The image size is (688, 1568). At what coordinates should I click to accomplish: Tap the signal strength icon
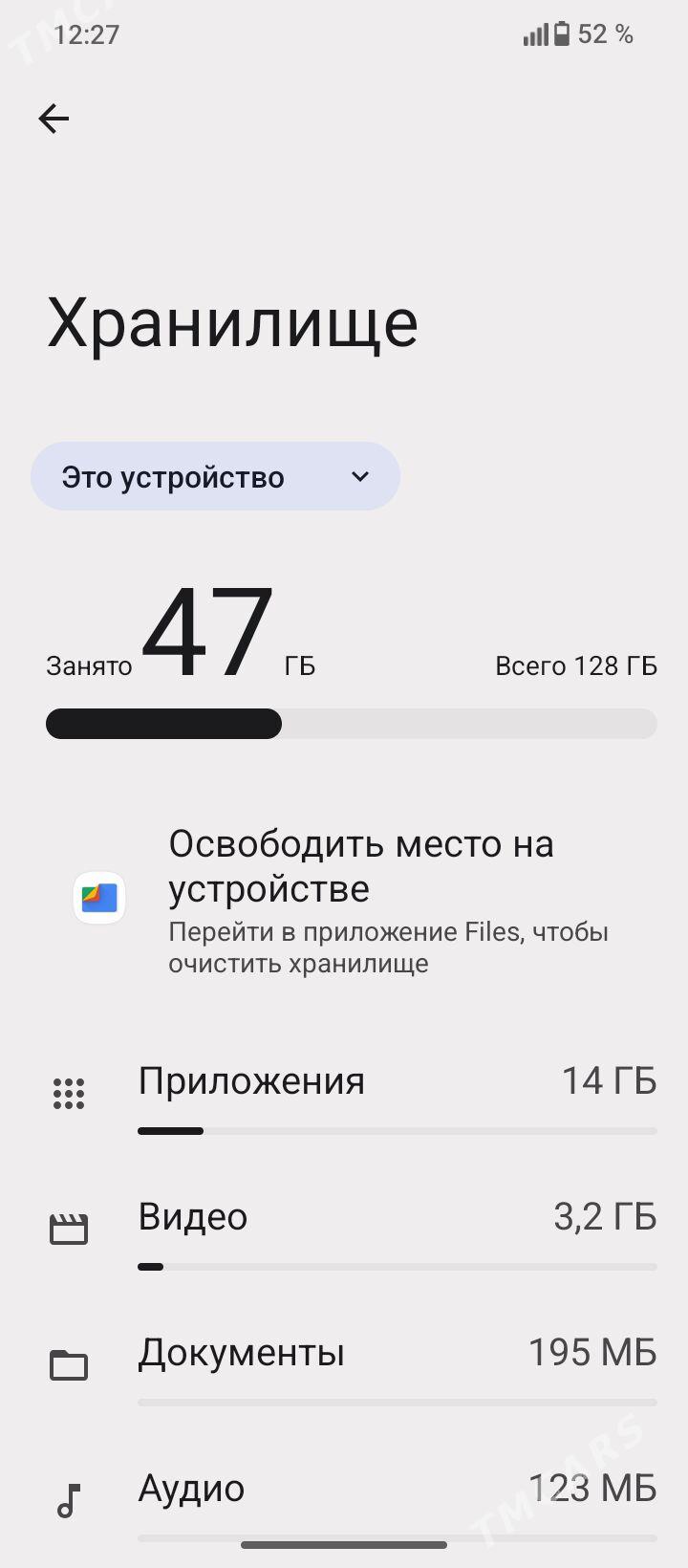pos(534,33)
